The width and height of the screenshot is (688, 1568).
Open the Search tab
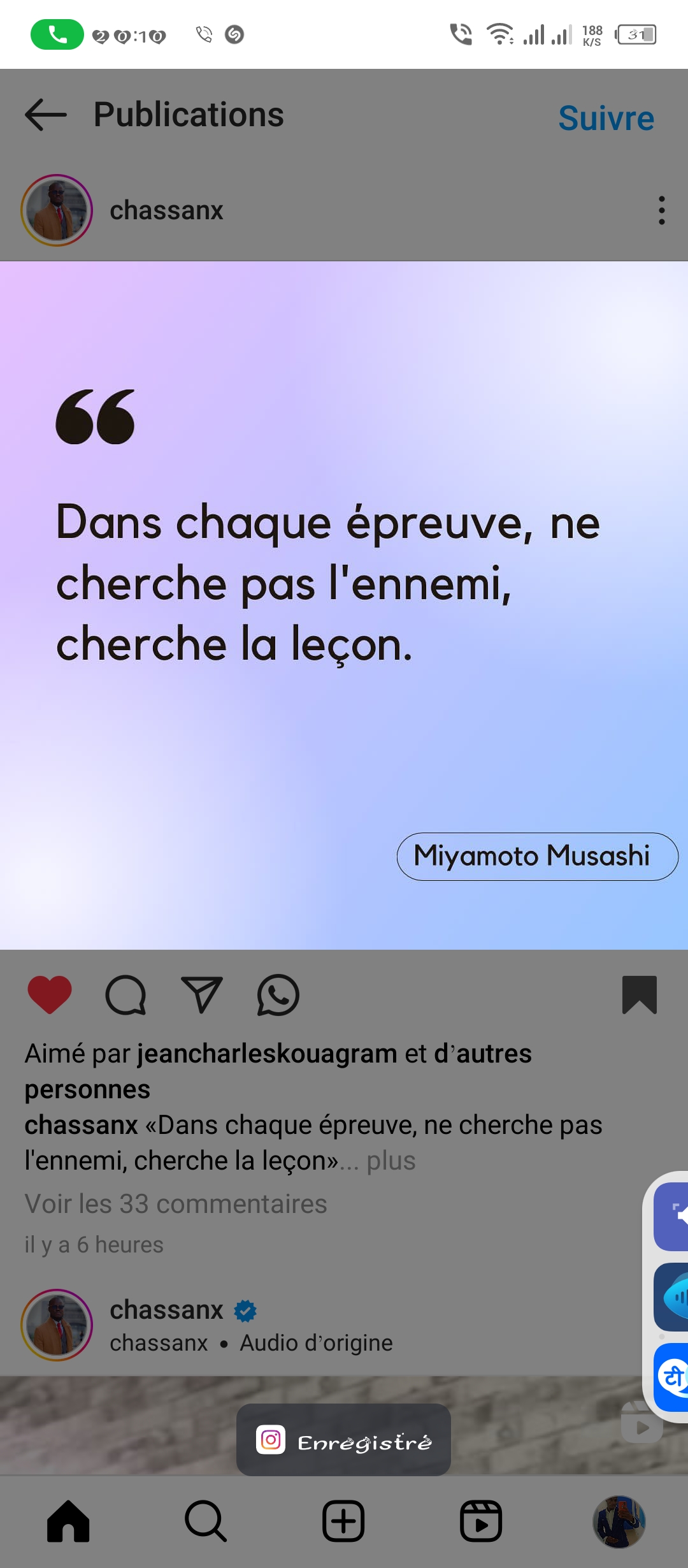coord(205,1521)
